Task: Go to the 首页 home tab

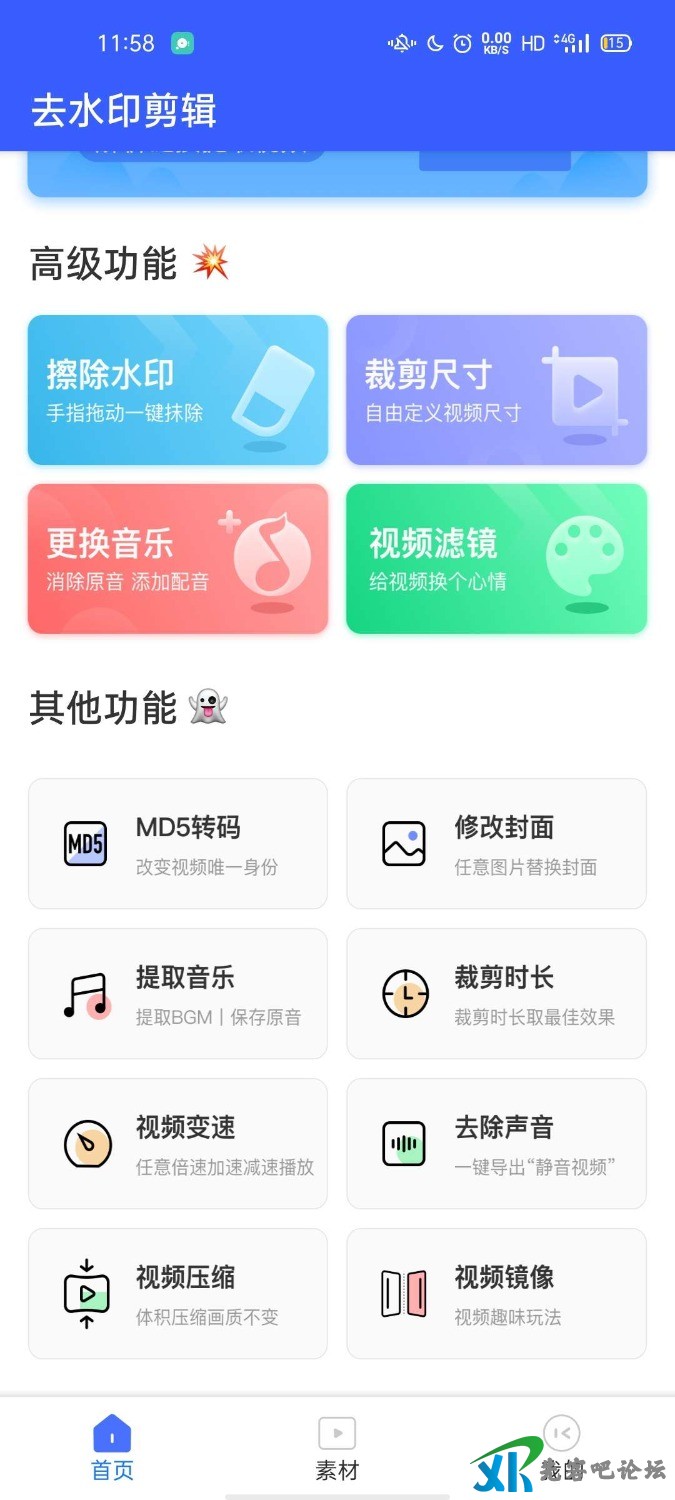Action: (112, 1448)
